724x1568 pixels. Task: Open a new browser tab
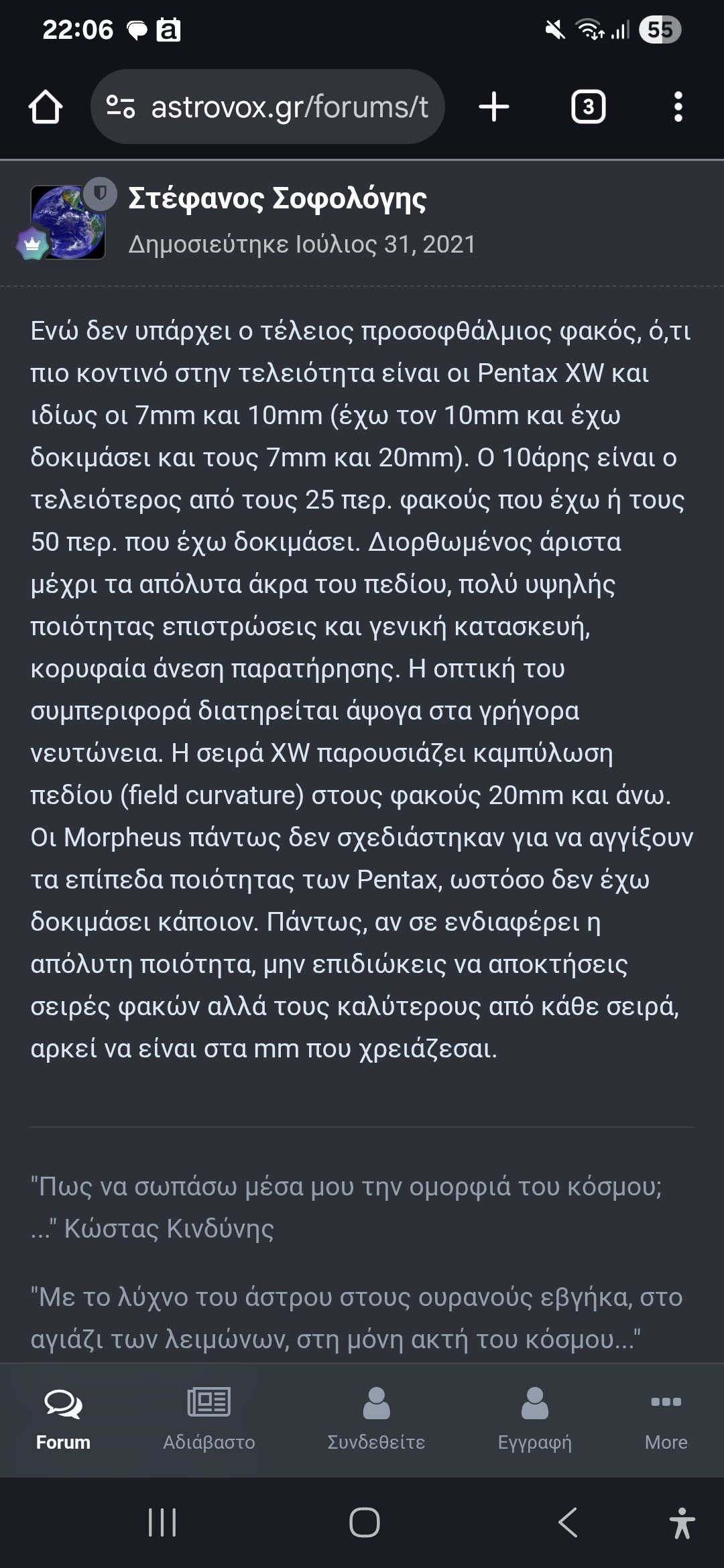(x=494, y=107)
